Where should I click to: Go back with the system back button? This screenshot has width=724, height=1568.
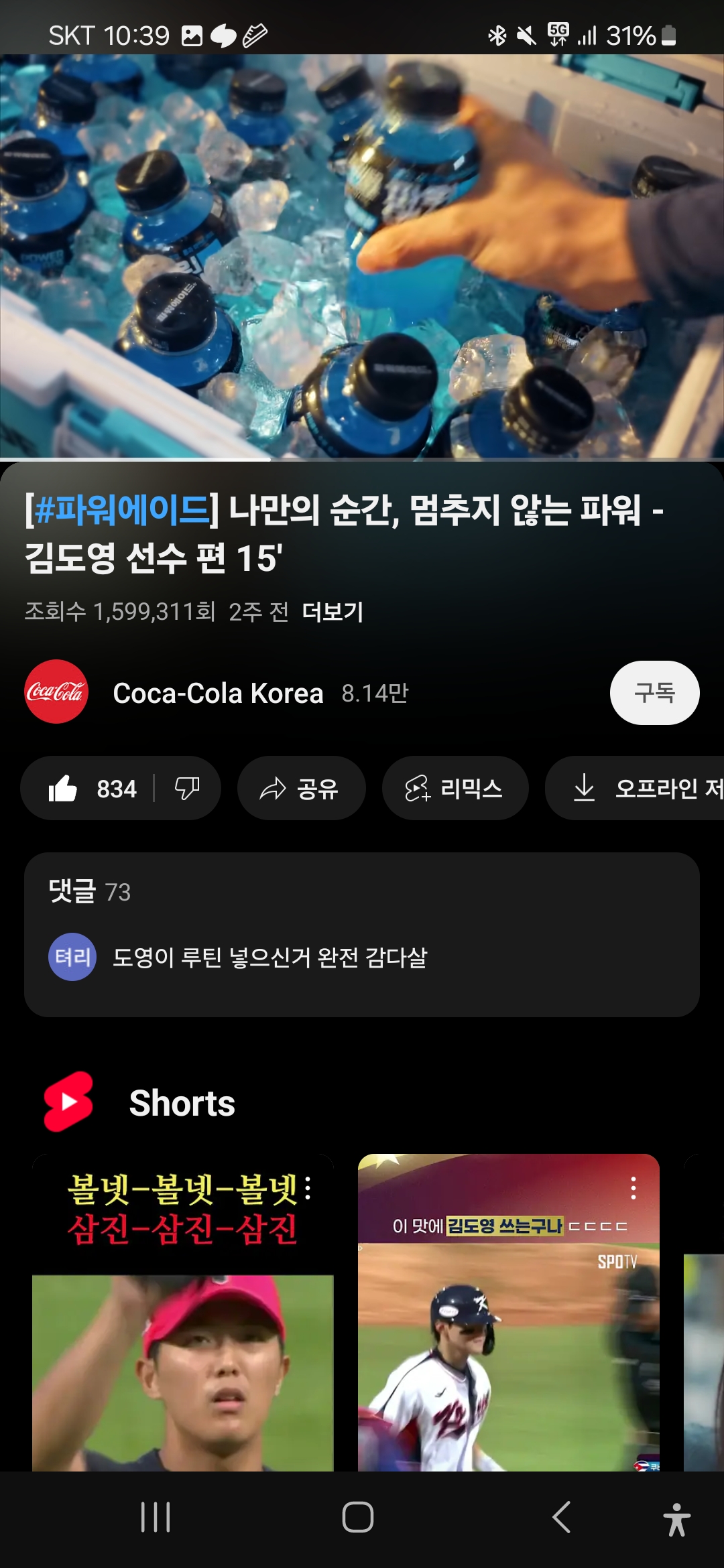(x=562, y=1518)
